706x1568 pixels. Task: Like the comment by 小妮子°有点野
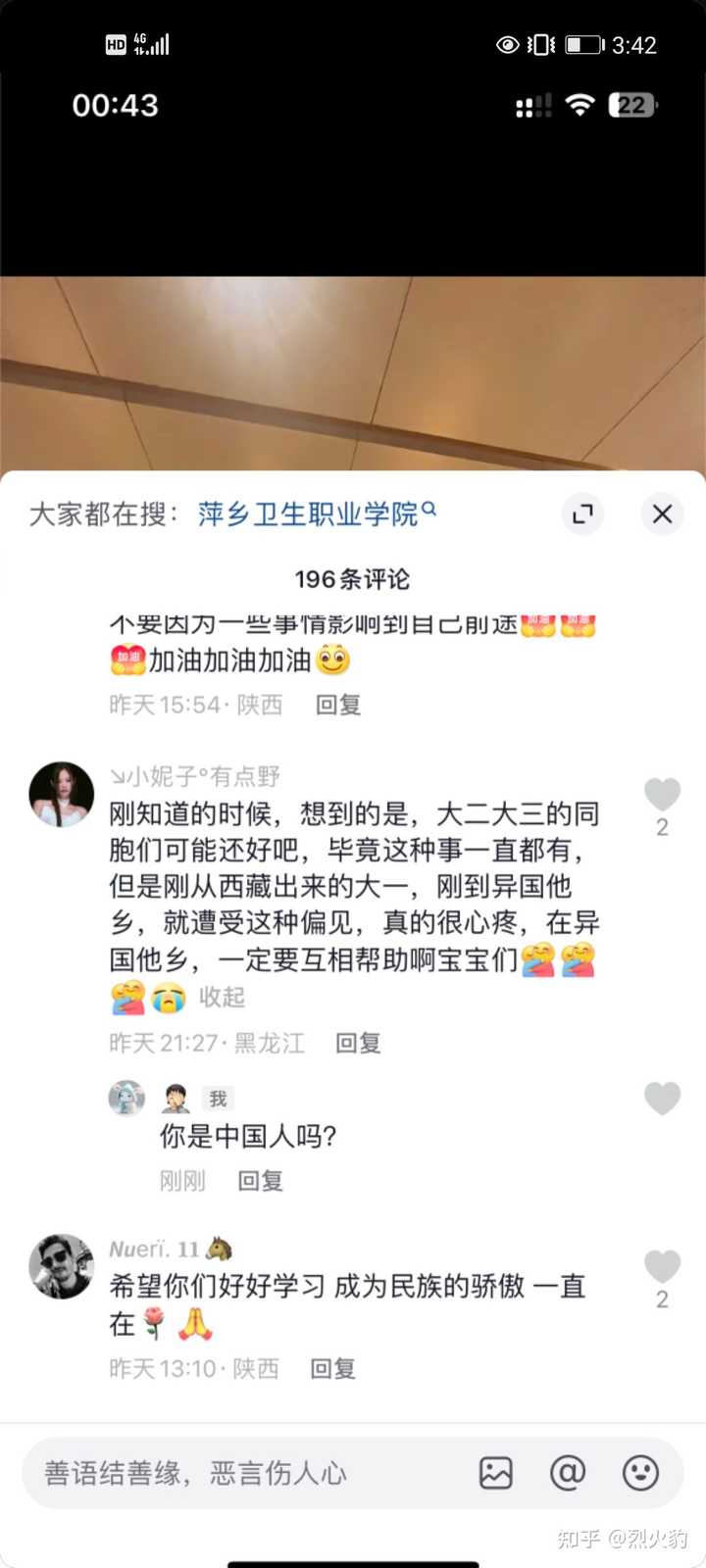point(662,795)
